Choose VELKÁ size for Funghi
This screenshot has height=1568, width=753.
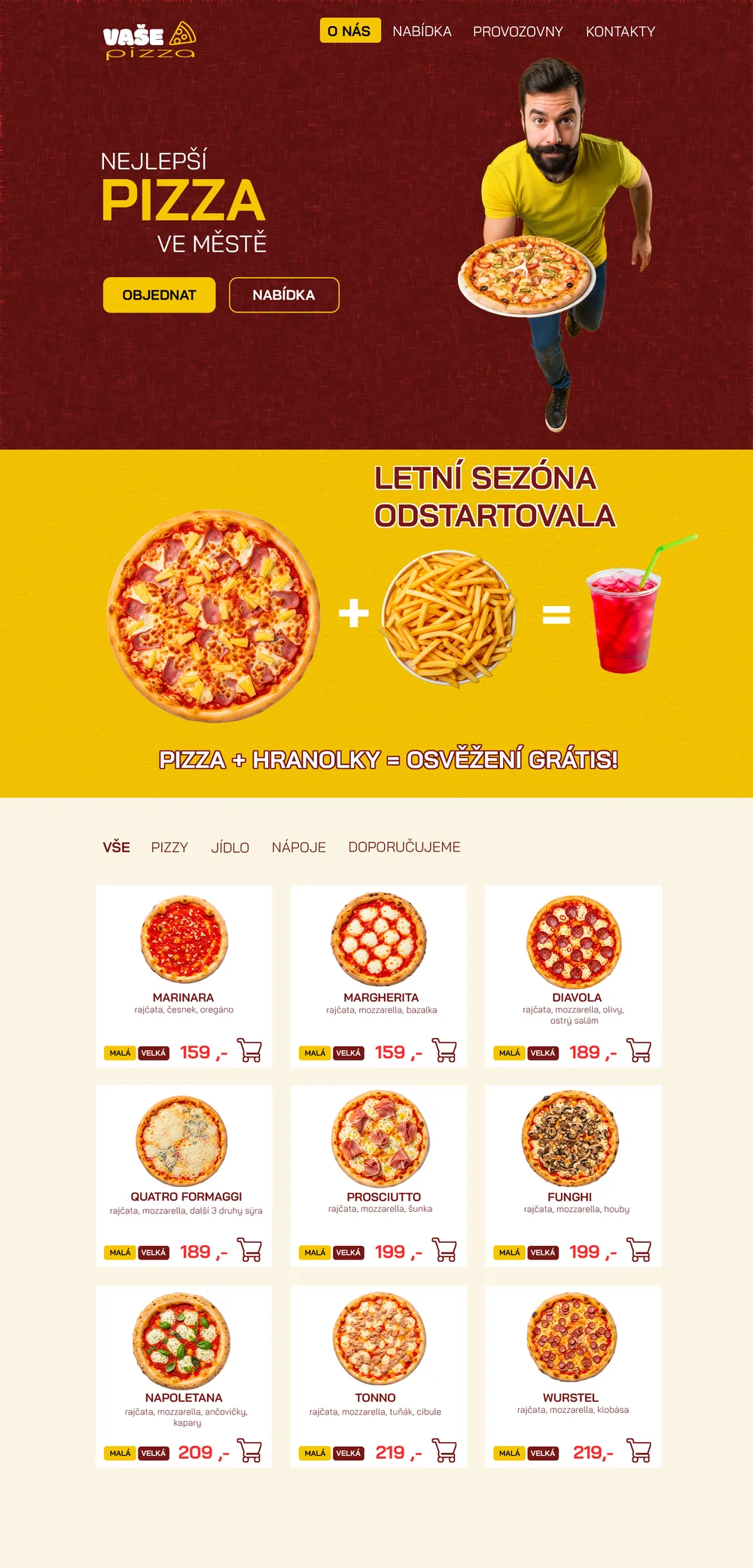pos(542,1253)
